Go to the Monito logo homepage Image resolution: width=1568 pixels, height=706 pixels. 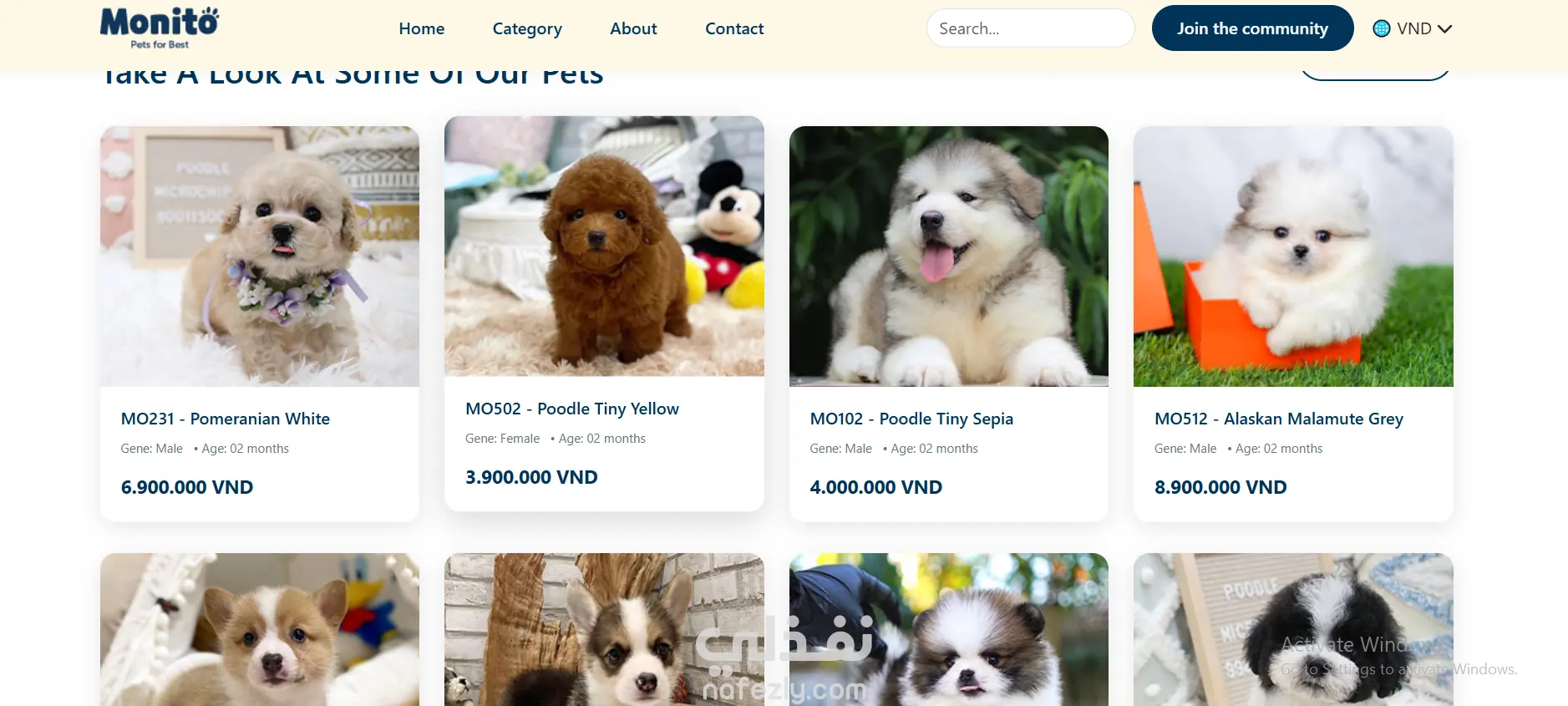pyautogui.click(x=160, y=28)
